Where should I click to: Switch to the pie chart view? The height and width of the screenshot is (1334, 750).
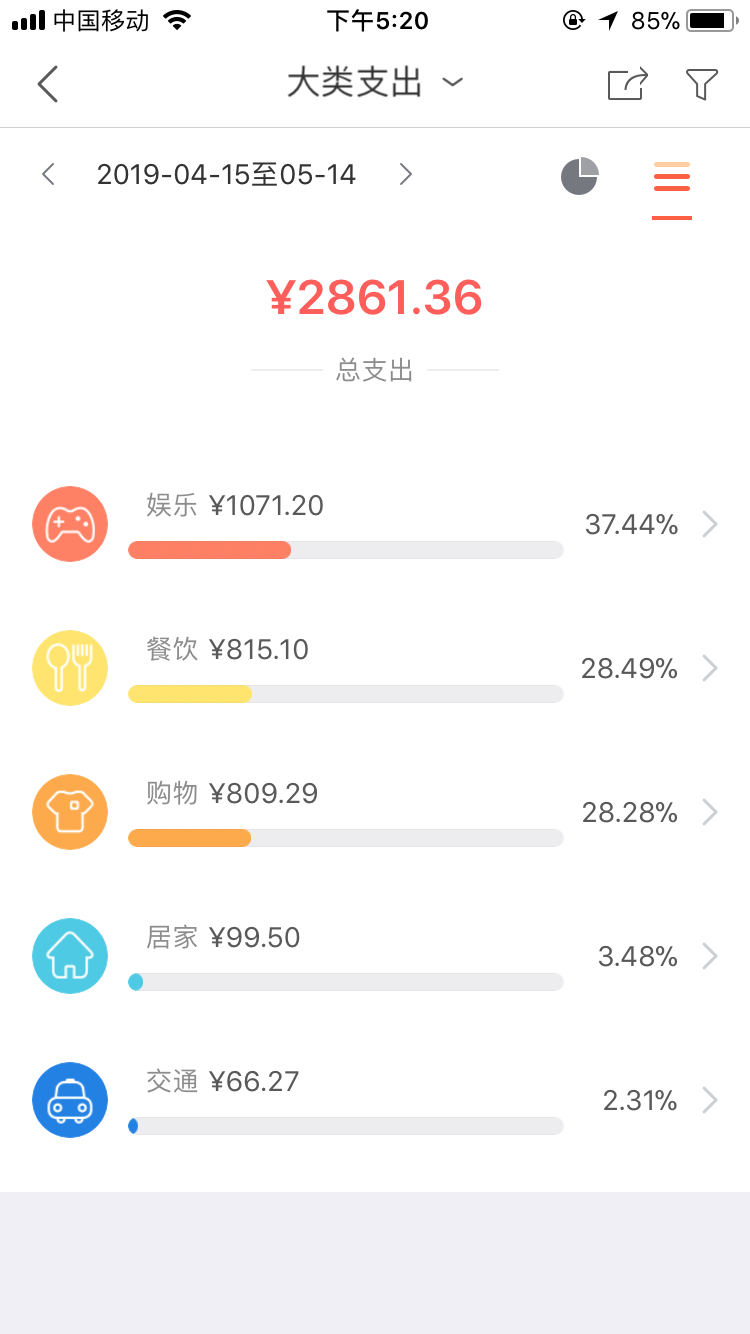pos(579,176)
